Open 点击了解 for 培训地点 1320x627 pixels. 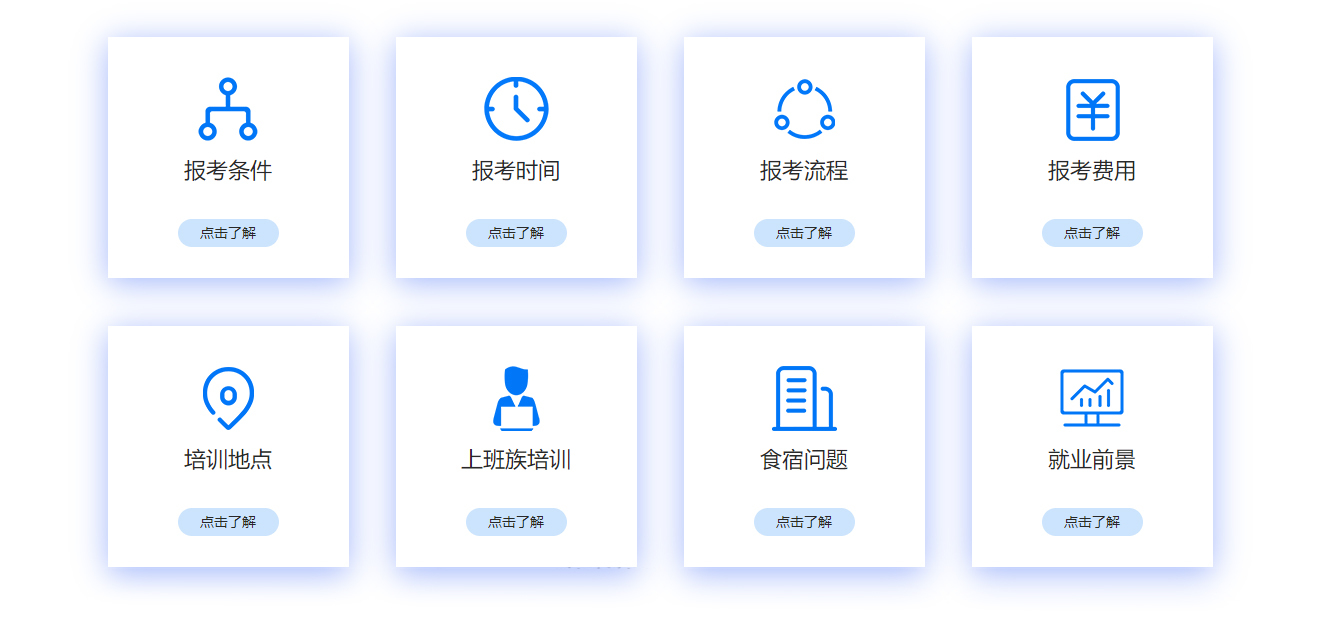tap(228, 522)
